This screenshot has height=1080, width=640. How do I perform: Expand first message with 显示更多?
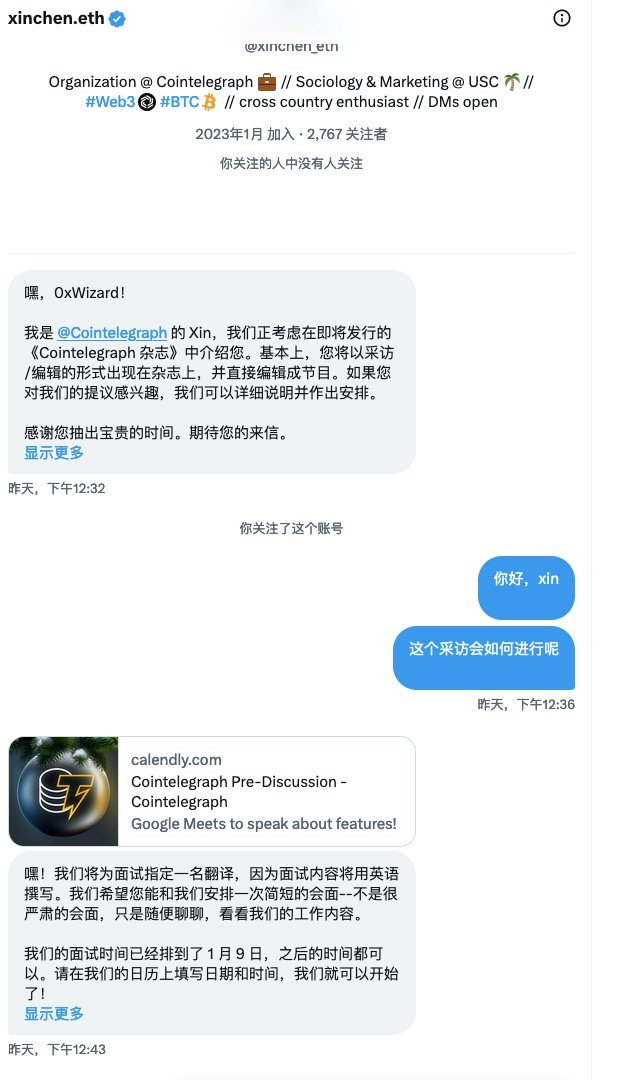(x=54, y=452)
